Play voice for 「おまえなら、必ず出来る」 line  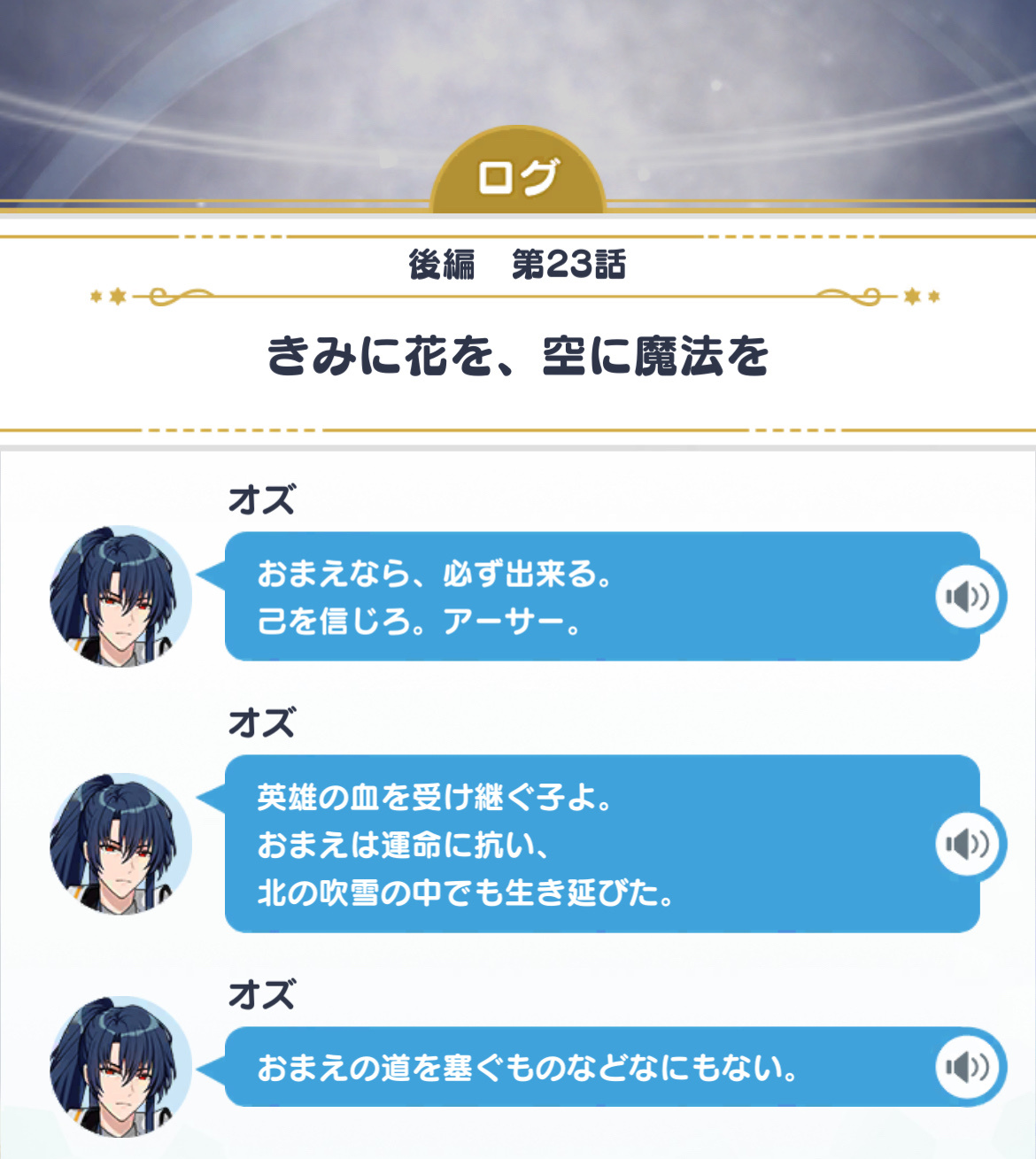pos(967,597)
